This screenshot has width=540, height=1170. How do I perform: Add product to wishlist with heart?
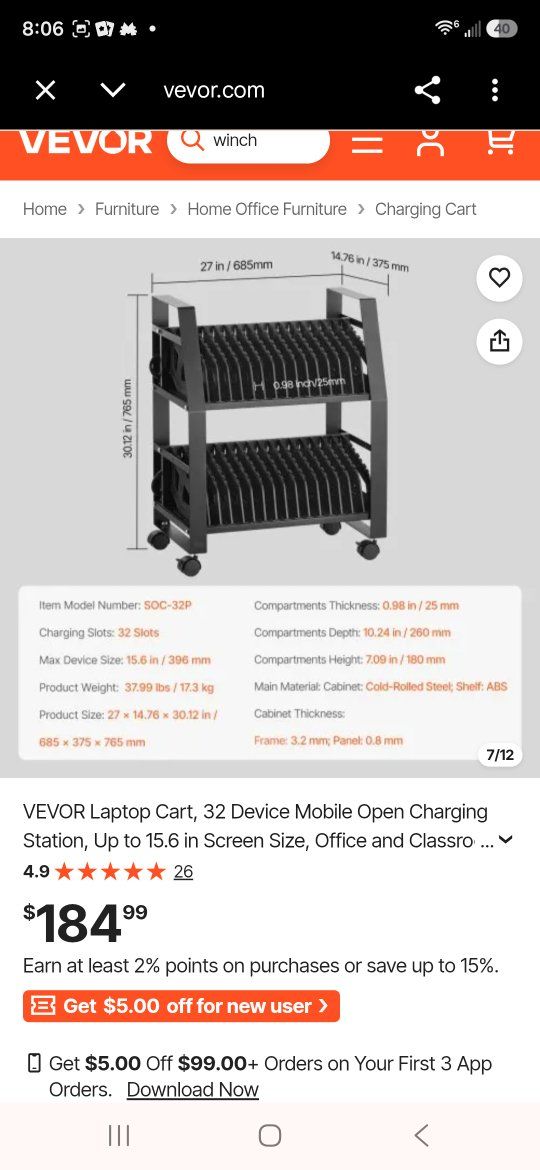pos(499,278)
